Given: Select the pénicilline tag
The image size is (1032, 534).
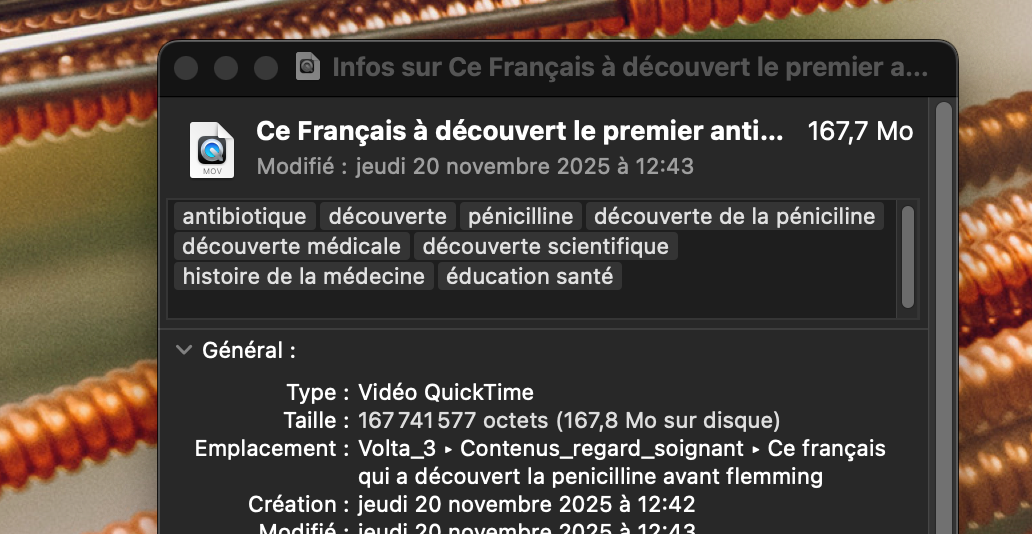Looking at the screenshot, I should pyautogui.click(x=520, y=216).
